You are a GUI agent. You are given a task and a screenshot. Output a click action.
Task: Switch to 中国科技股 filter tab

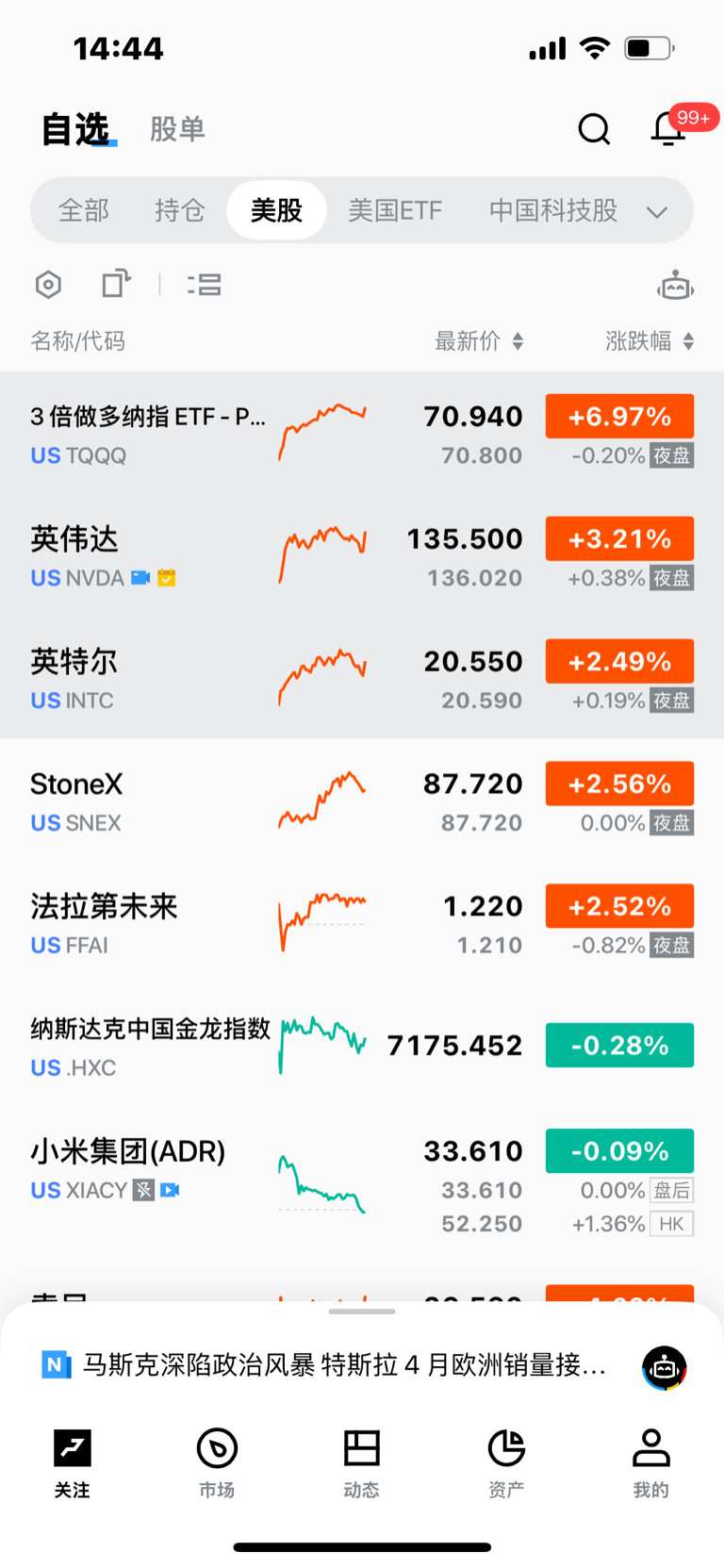553,209
